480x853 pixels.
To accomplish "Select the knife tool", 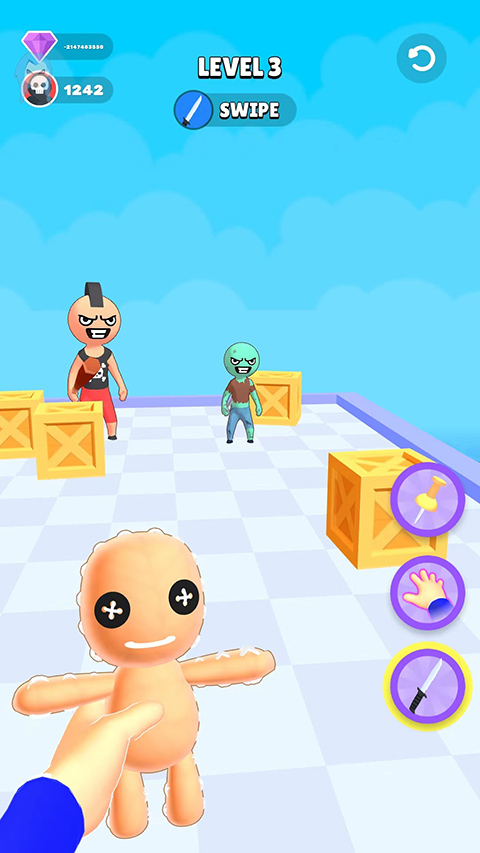I will (x=428, y=687).
